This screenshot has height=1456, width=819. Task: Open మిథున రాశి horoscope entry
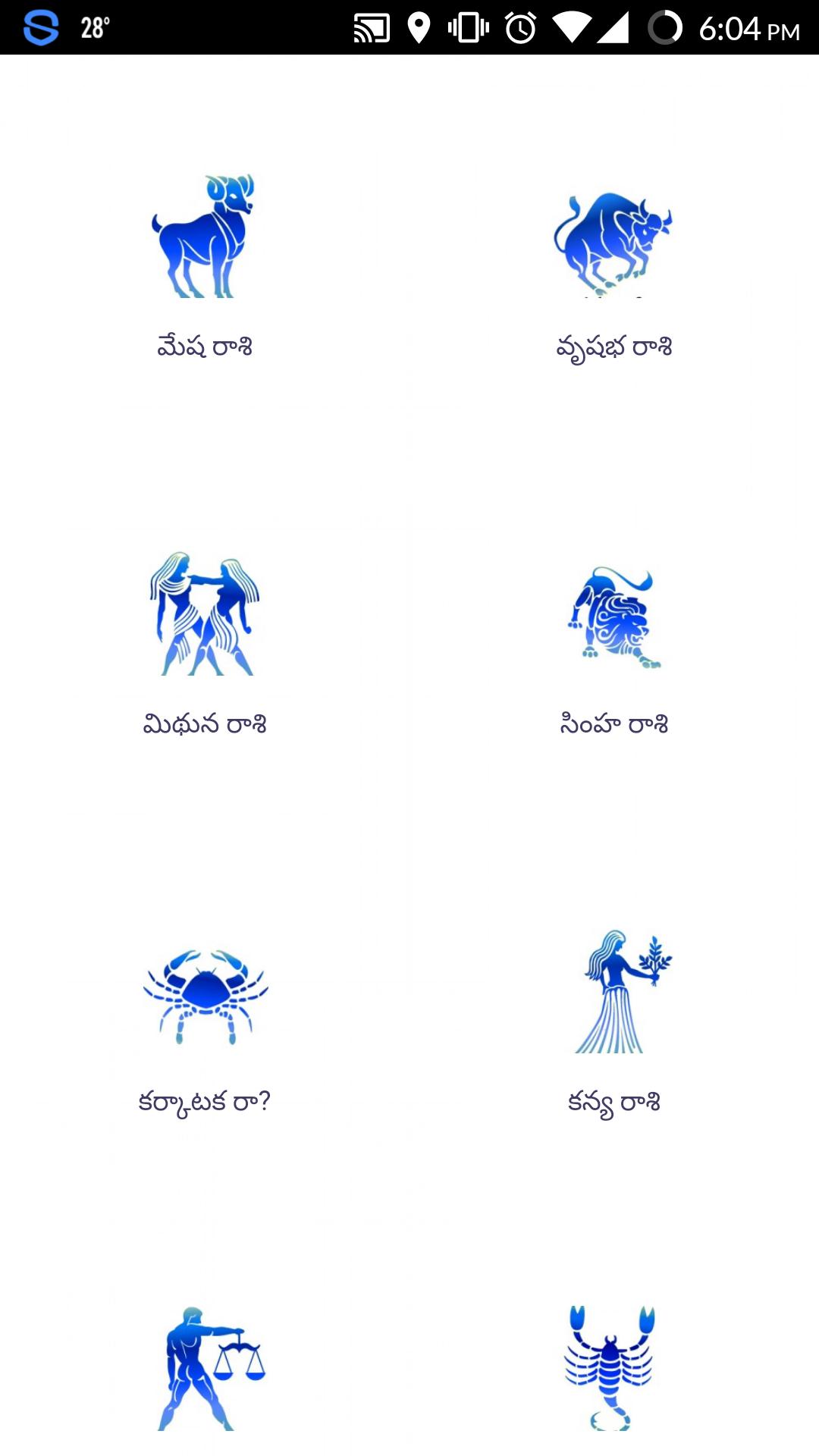[x=206, y=724]
